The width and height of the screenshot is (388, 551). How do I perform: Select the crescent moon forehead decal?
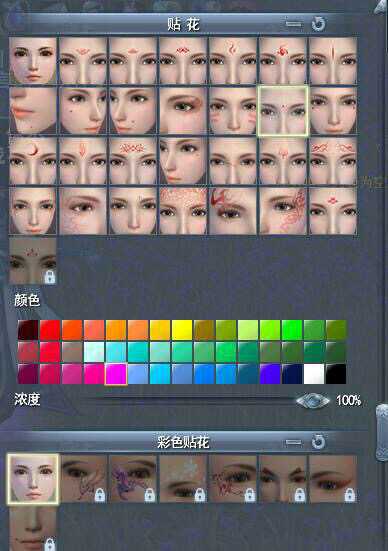click(33, 161)
